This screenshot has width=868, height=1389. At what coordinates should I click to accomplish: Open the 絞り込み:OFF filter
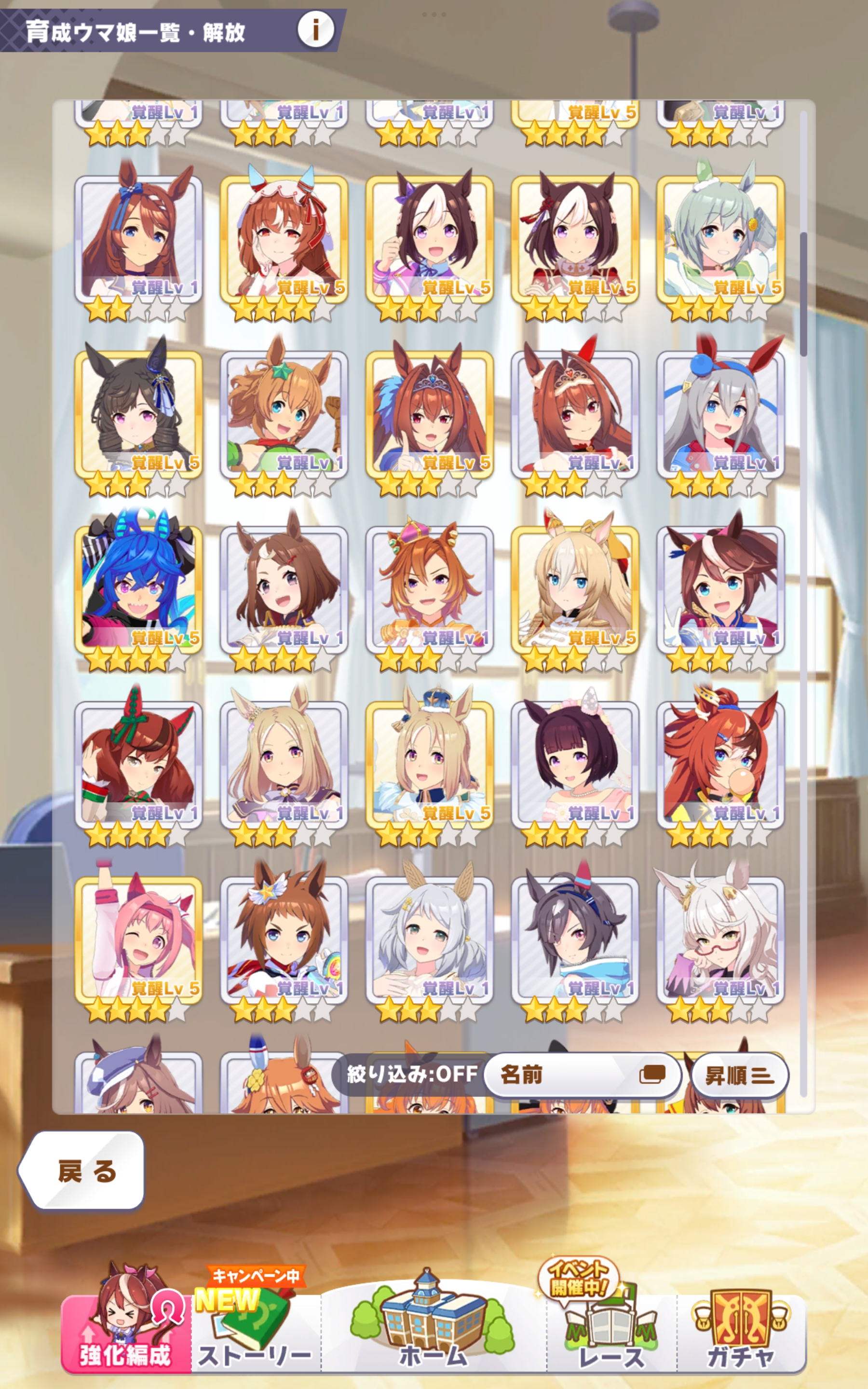pyautogui.click(x=411, y=1073)
